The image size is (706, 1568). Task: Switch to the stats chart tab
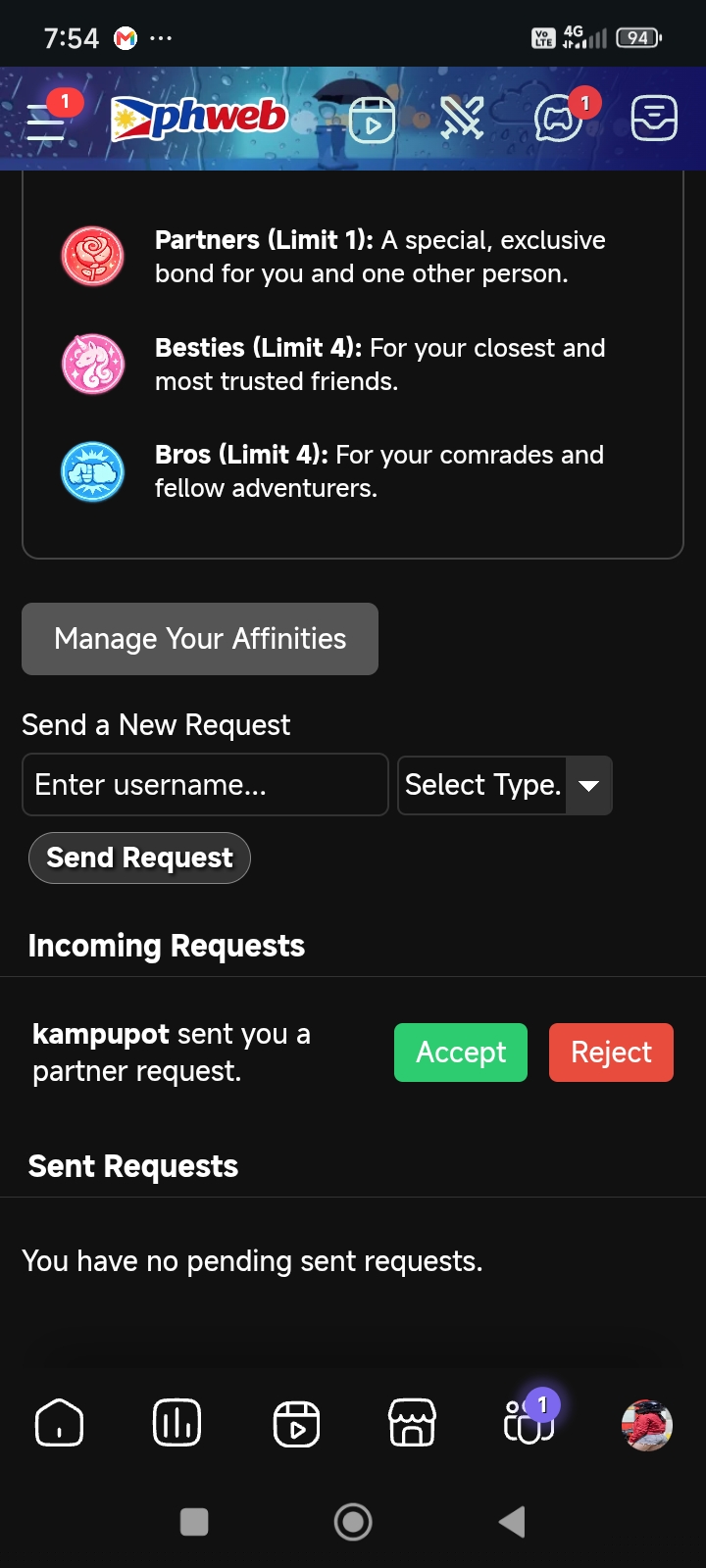pyautogui.click(x=177, y=1423)
